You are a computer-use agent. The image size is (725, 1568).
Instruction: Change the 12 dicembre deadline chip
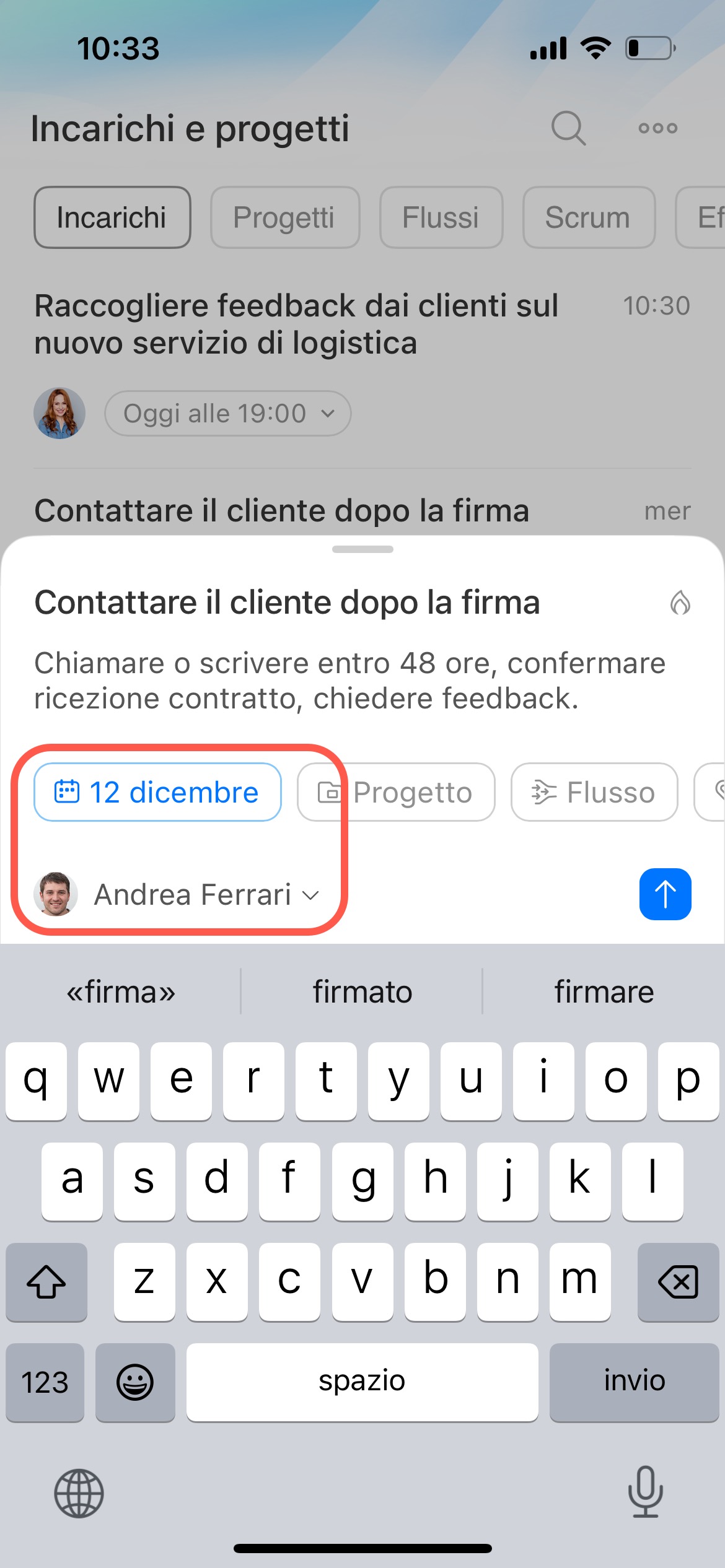(157, 792)
